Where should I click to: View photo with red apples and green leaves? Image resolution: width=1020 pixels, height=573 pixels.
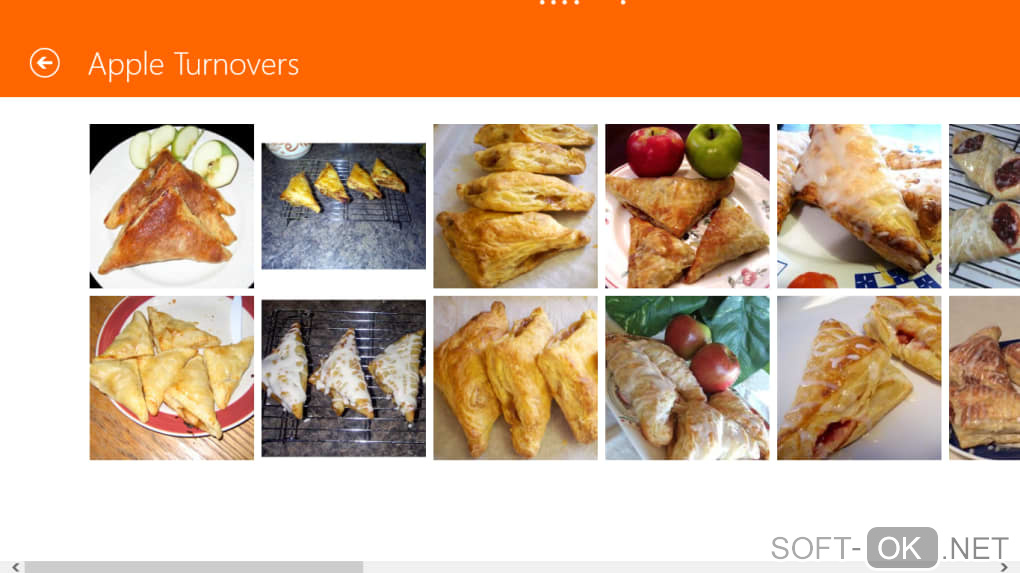[687, 378]
